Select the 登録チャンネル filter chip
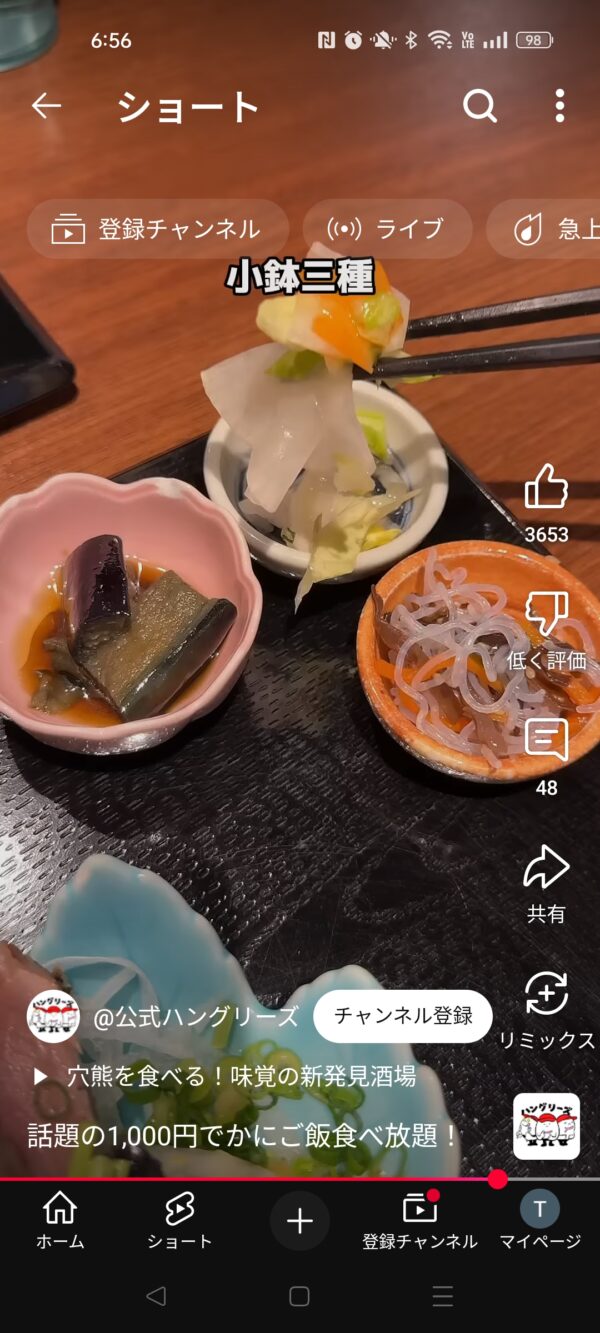 point(157,229)
